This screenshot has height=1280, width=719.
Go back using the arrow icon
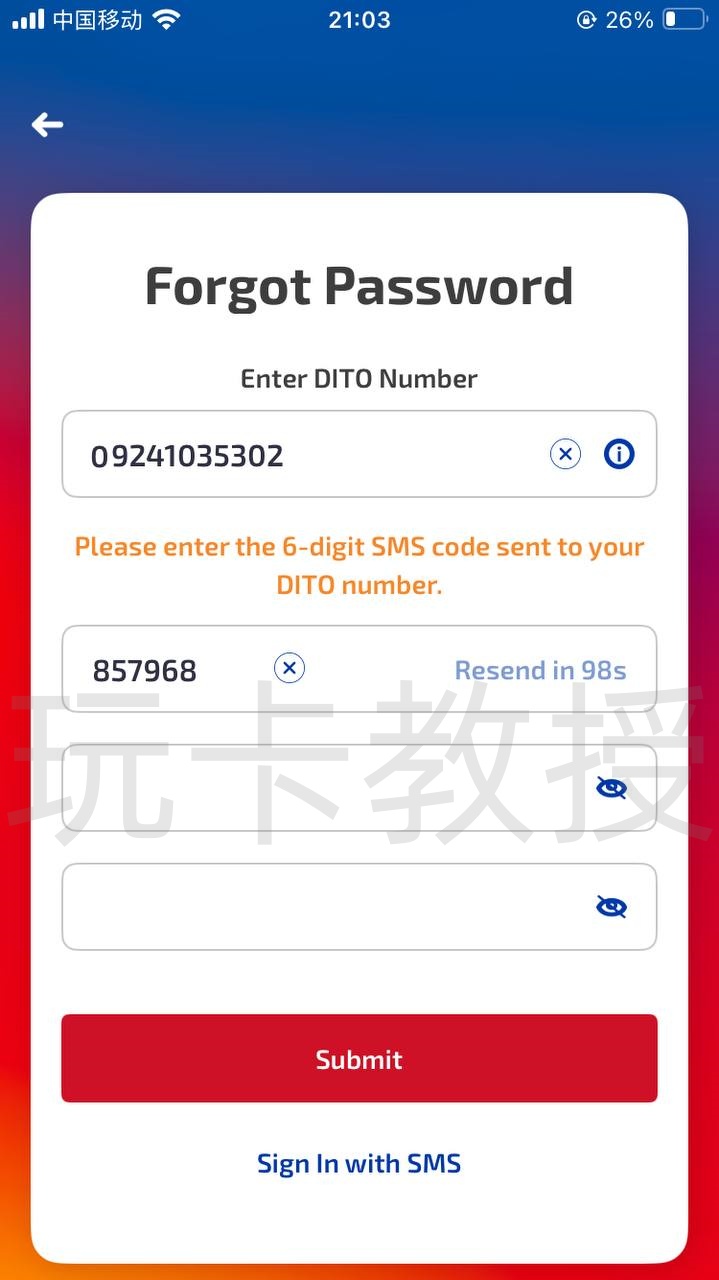click(x=47, y=125)
